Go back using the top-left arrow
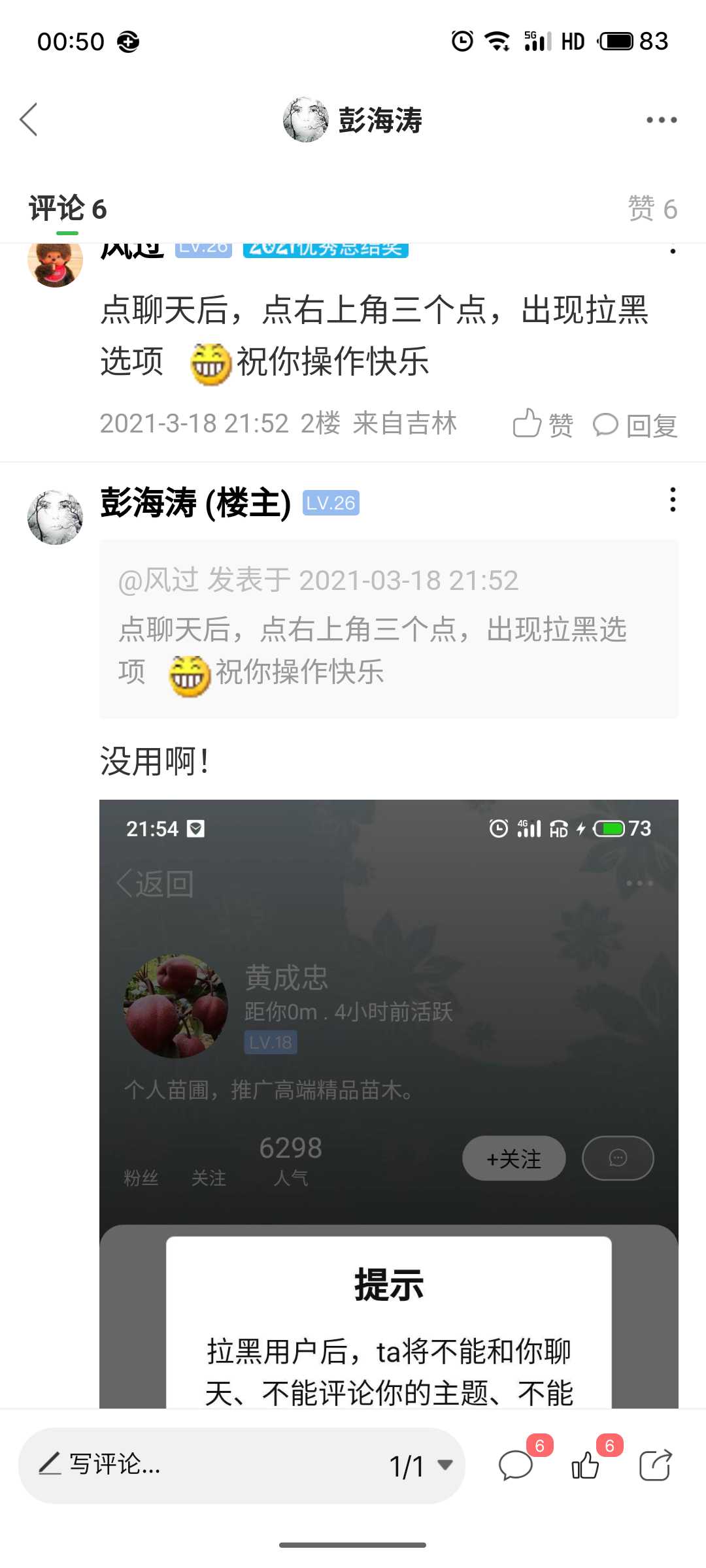706x1568 pixels. pyautogui.click(x=29, y=120)
